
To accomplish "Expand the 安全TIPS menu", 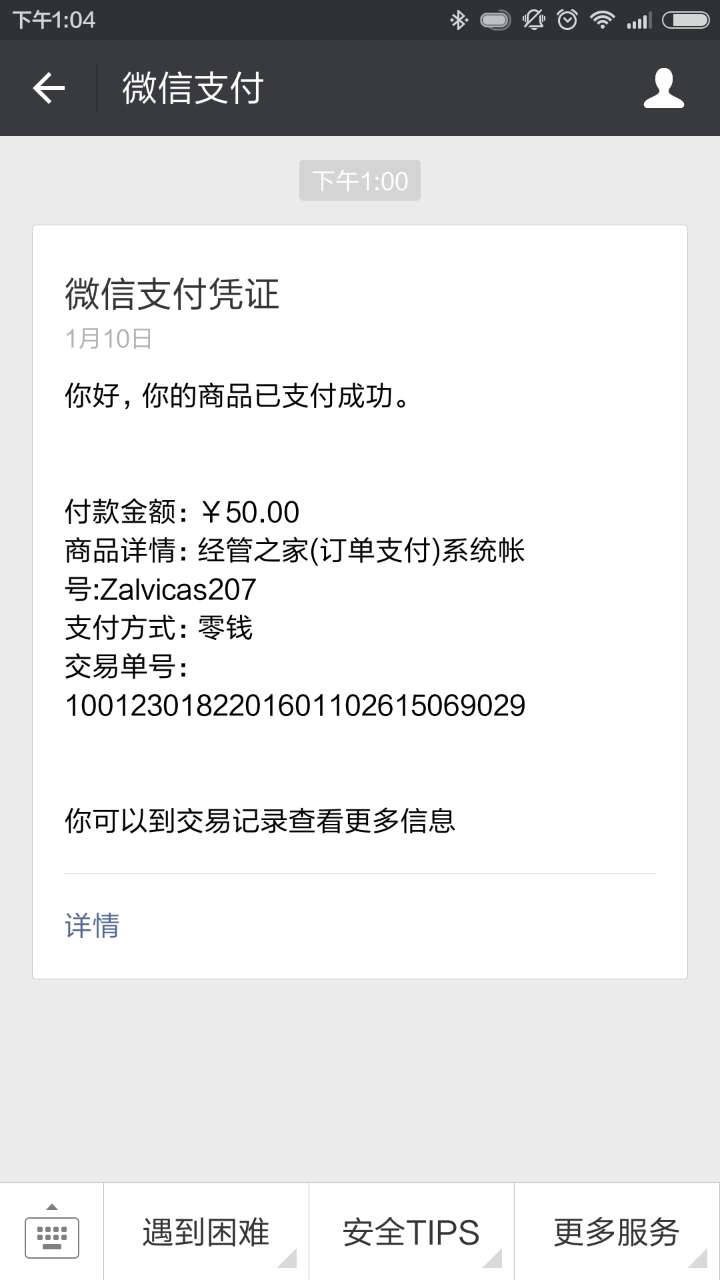I will pos(411,1232).
